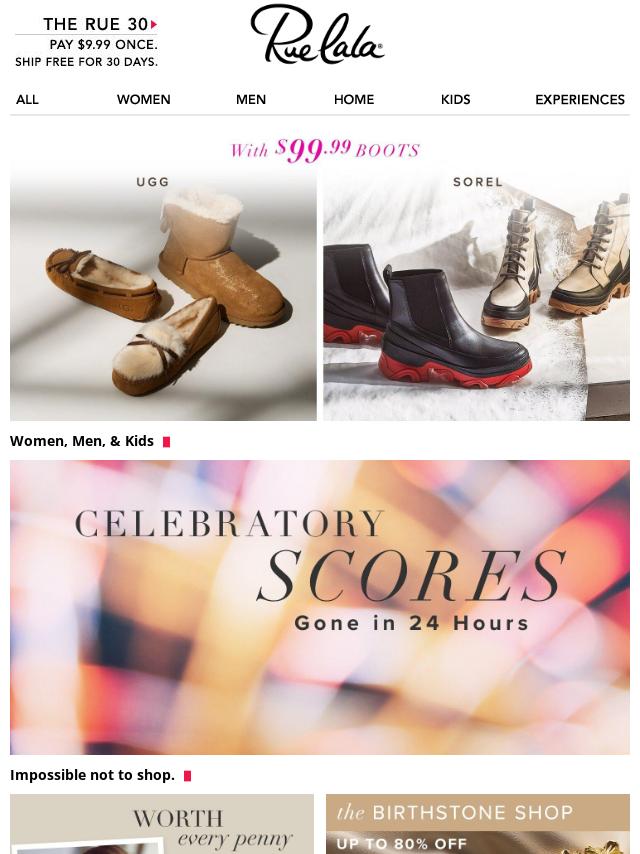This screenshot has width=640, height=854.
Task: Open the Celebratory Scores banner
Action: pos(320,607)
